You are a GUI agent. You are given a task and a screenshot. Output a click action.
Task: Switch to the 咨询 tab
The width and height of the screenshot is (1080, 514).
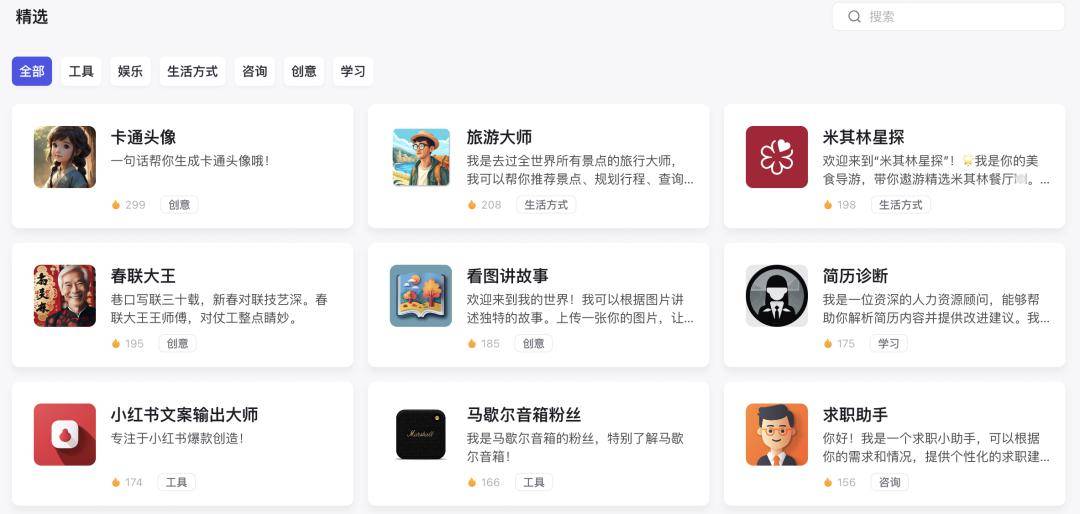click(255, 71)
